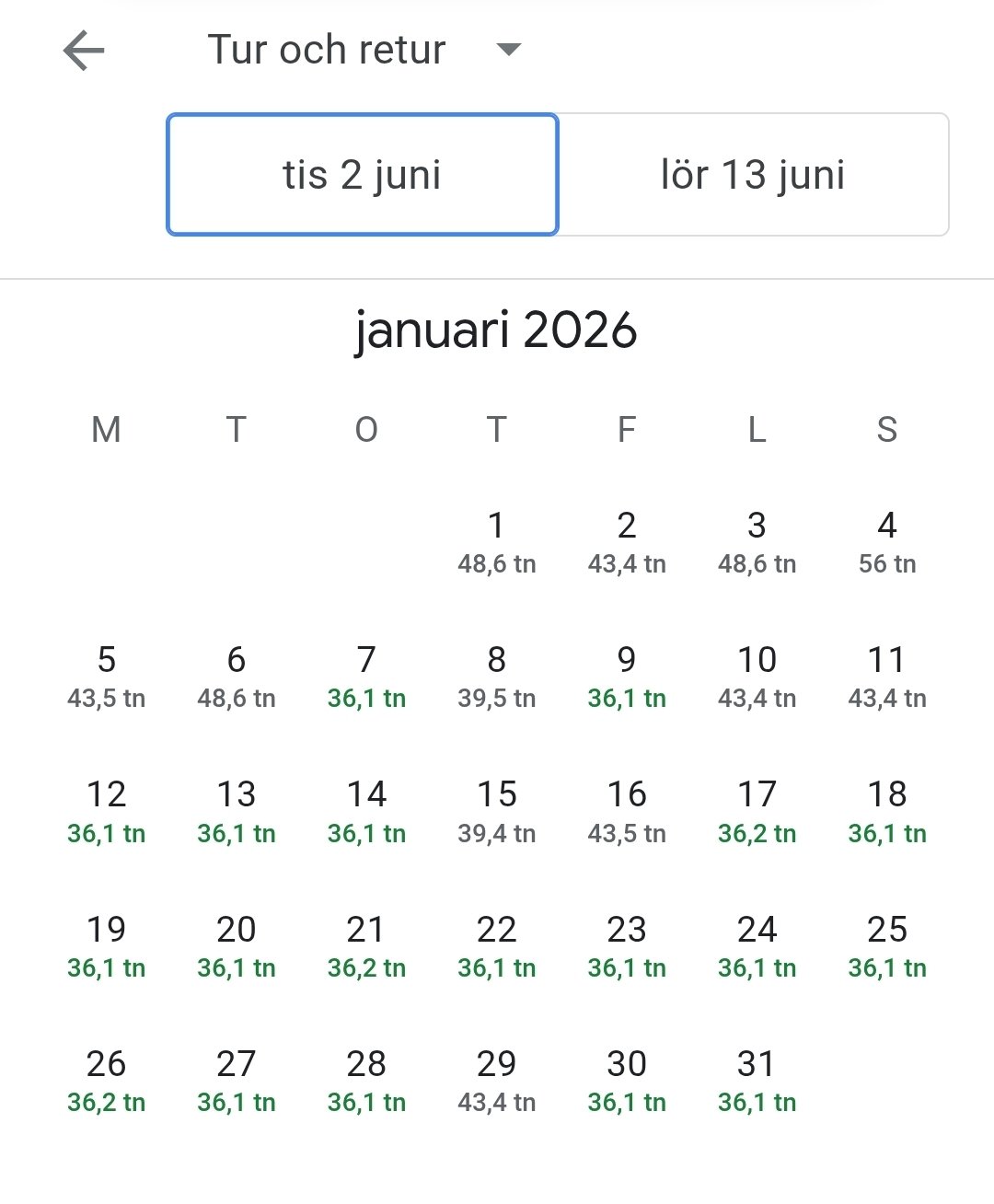994x1204 pixels.
Task: Choose January 15 priced 39,4 tn
Action: [497, 810]
